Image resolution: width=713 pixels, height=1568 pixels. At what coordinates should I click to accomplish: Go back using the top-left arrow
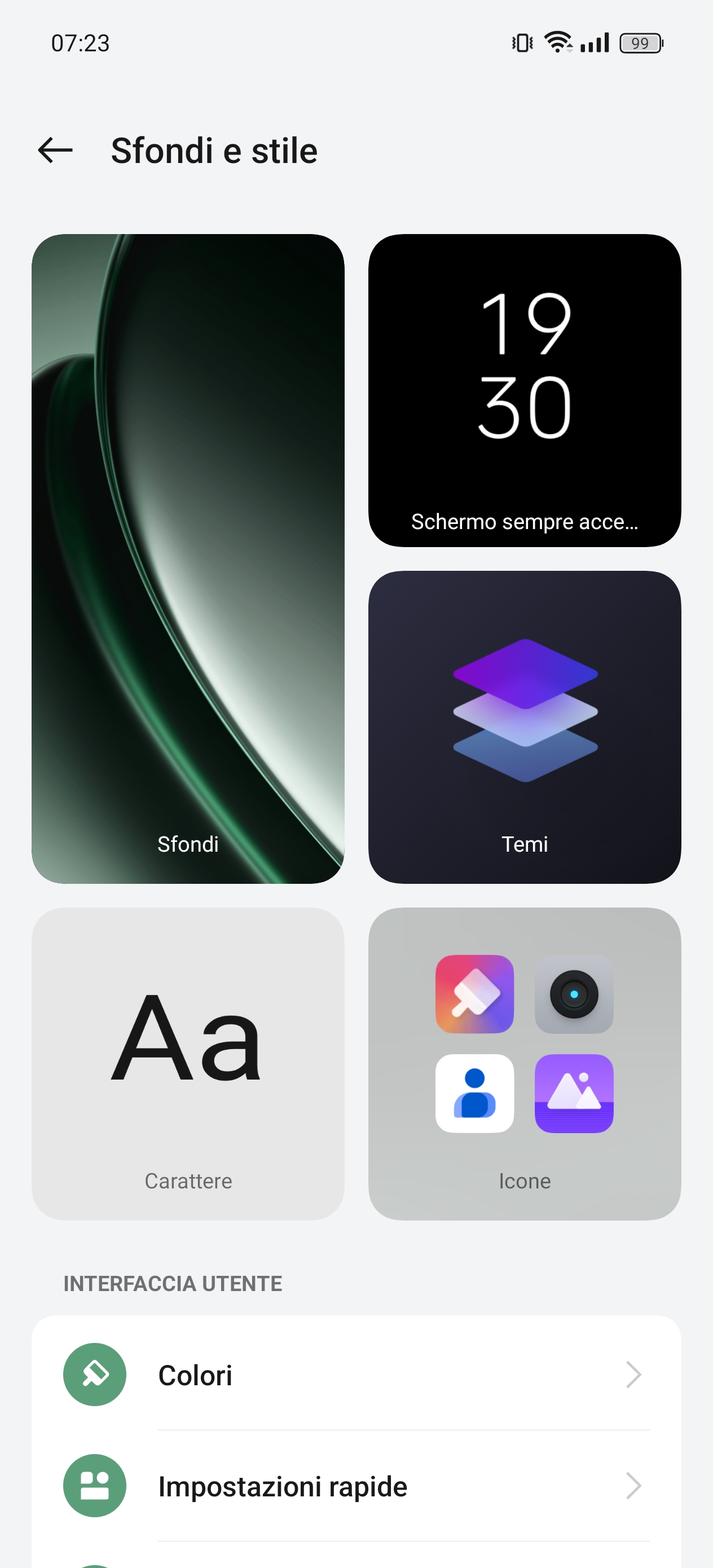pyautogui.click(x=55, y=151)
